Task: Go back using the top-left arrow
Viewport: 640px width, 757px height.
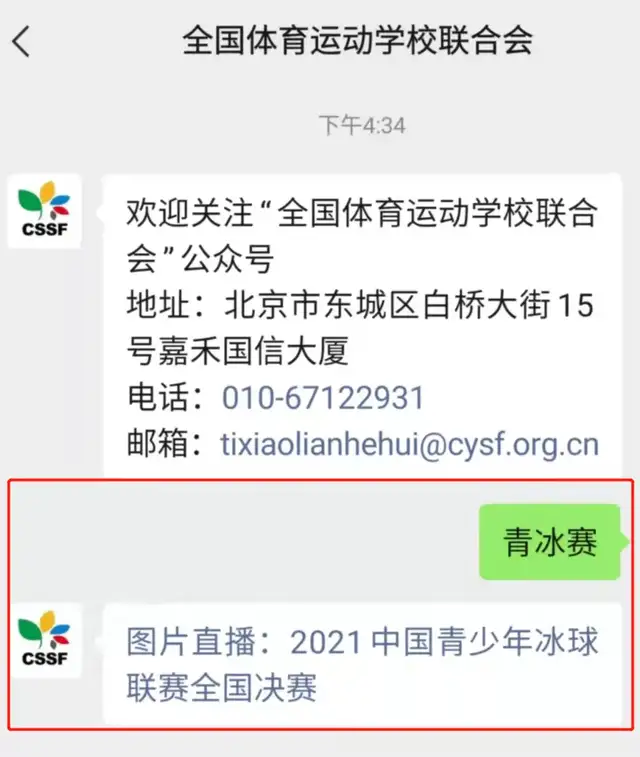Action: click(x=22, y=42)
